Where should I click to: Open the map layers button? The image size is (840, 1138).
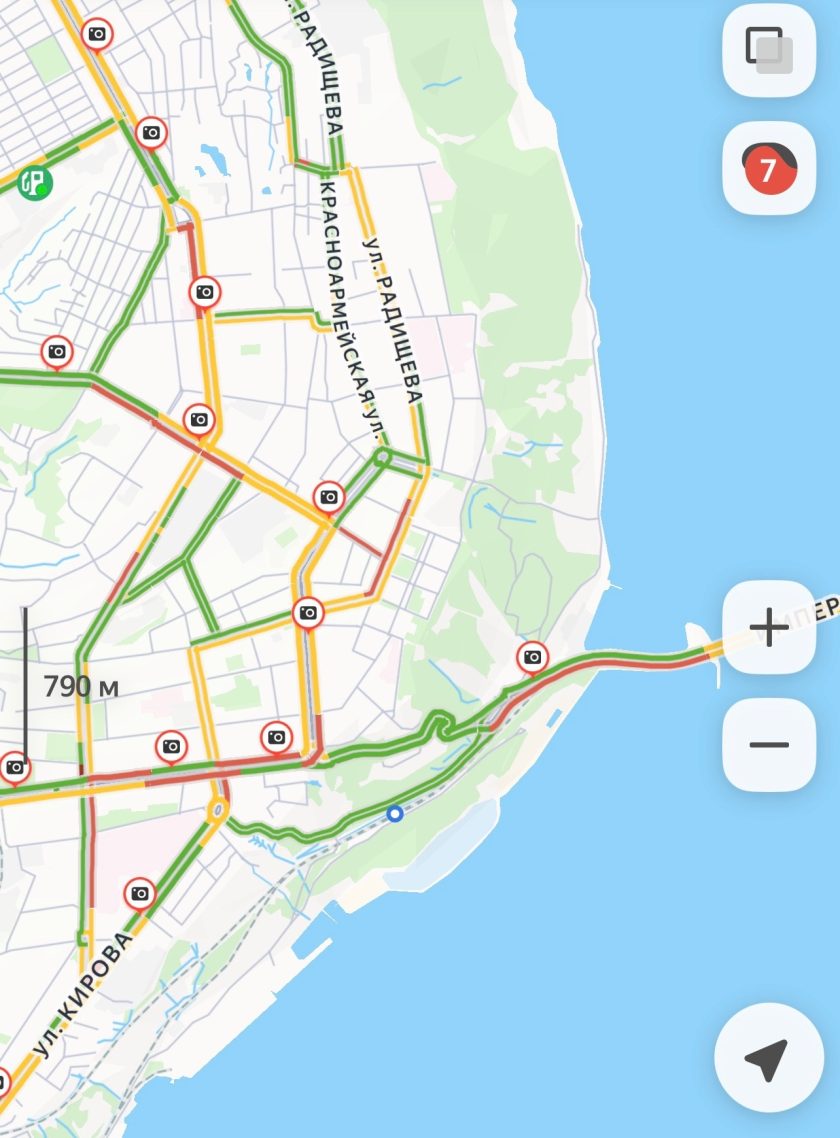pyautogui.click(x=768, y=50)
